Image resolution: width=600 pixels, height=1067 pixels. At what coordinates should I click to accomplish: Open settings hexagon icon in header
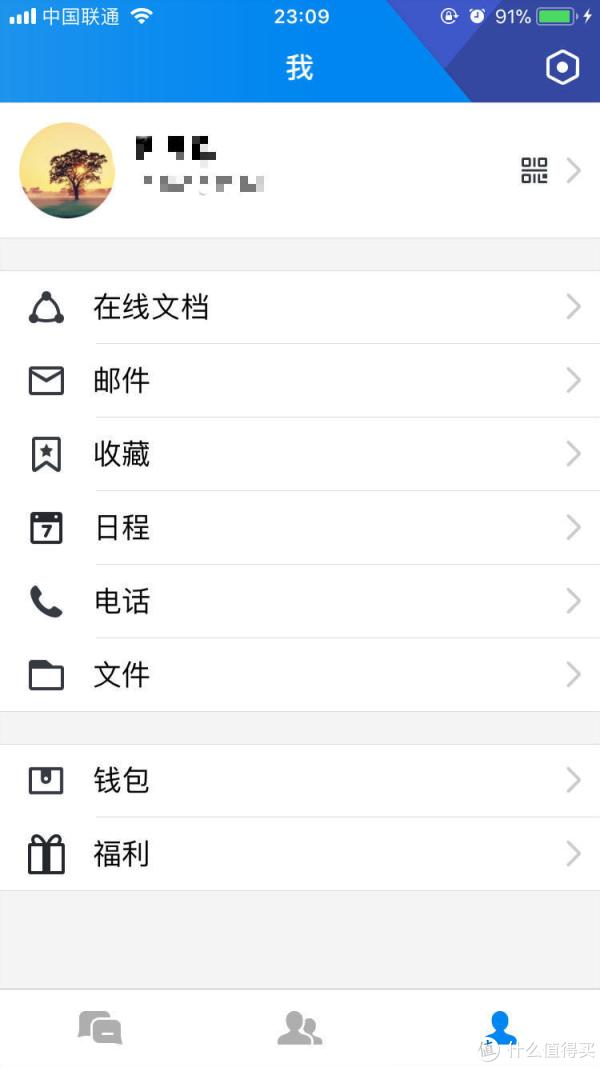coord(562,68)
